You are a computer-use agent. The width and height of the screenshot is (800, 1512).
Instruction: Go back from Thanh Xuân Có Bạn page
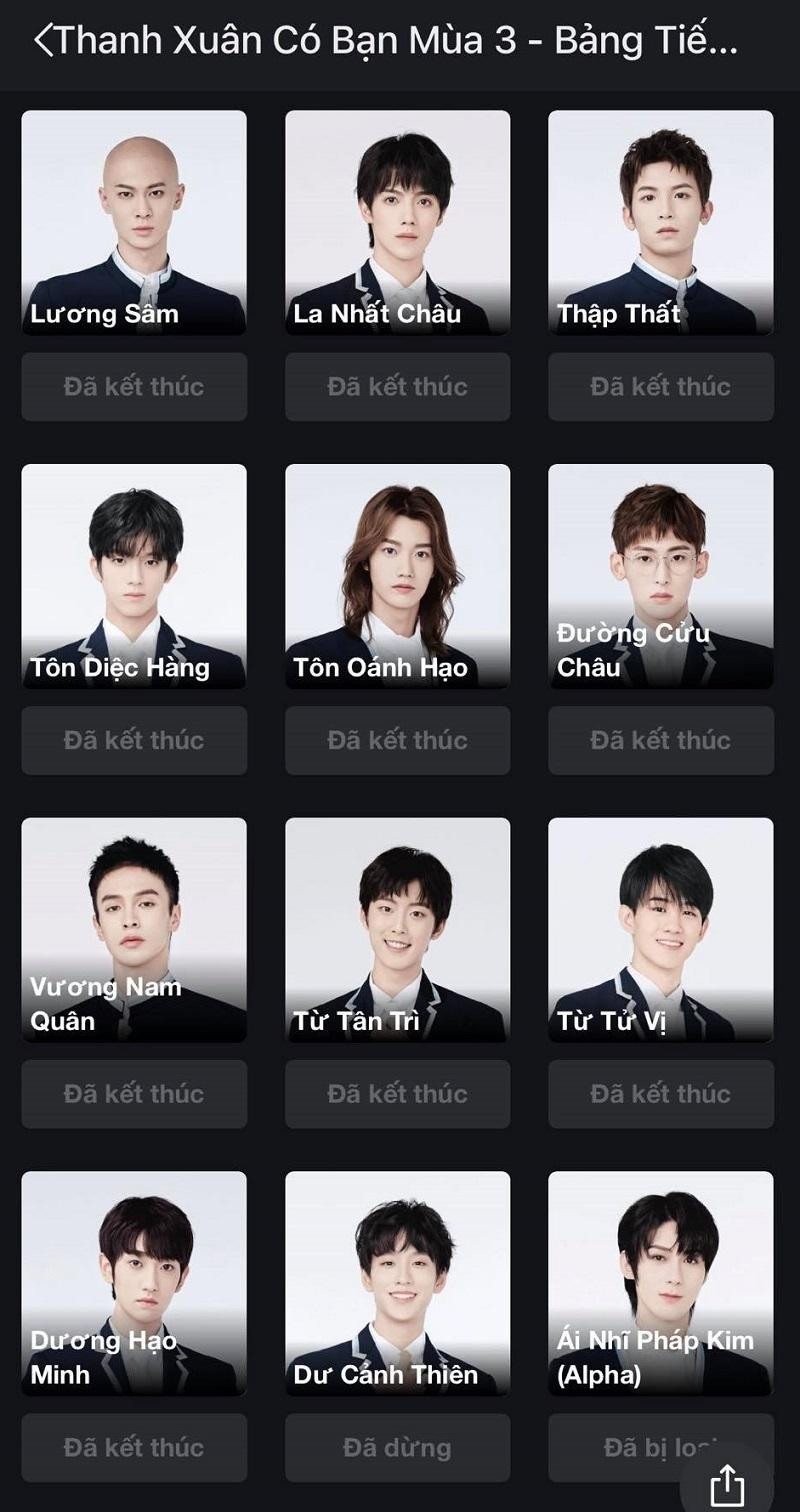coord(43,41)
